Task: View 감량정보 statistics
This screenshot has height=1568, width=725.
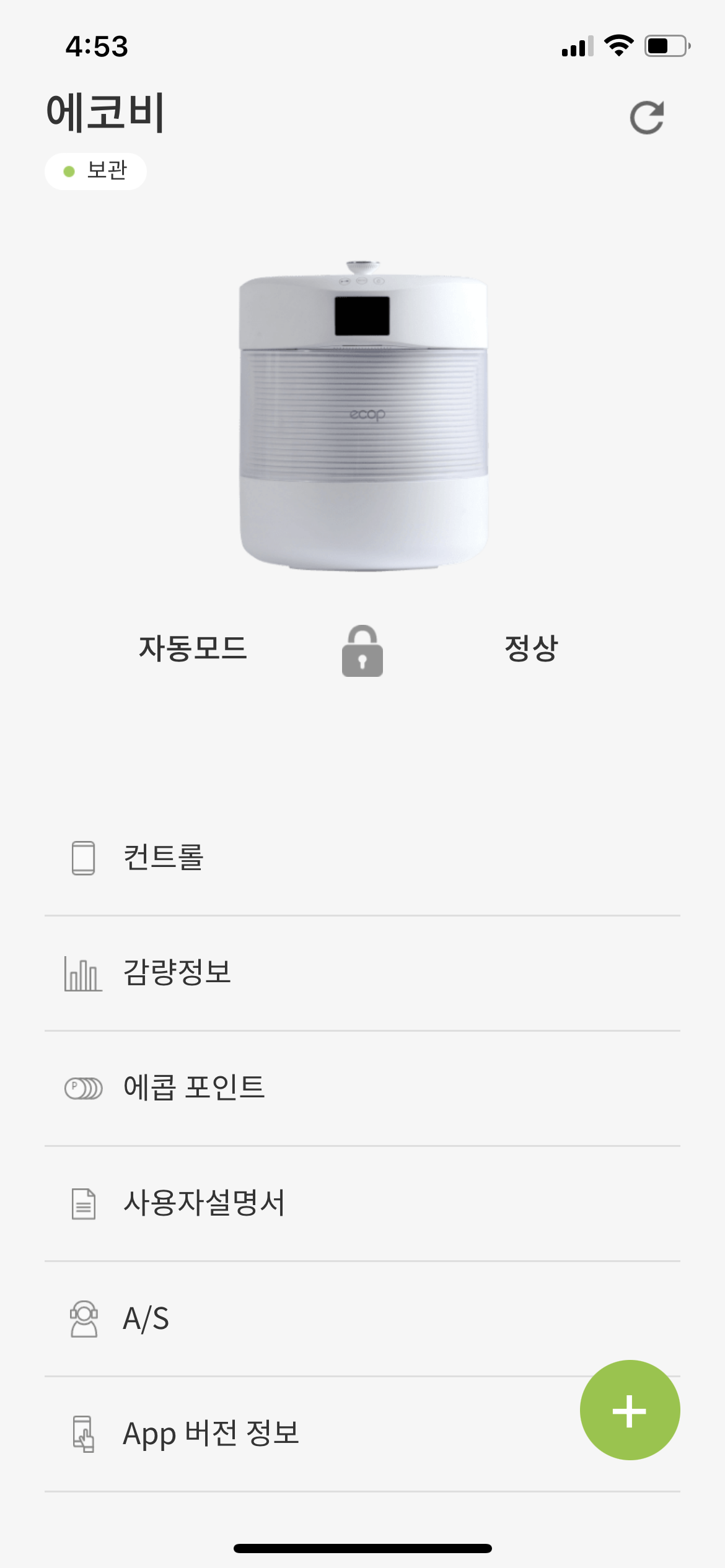Action: 177,973
